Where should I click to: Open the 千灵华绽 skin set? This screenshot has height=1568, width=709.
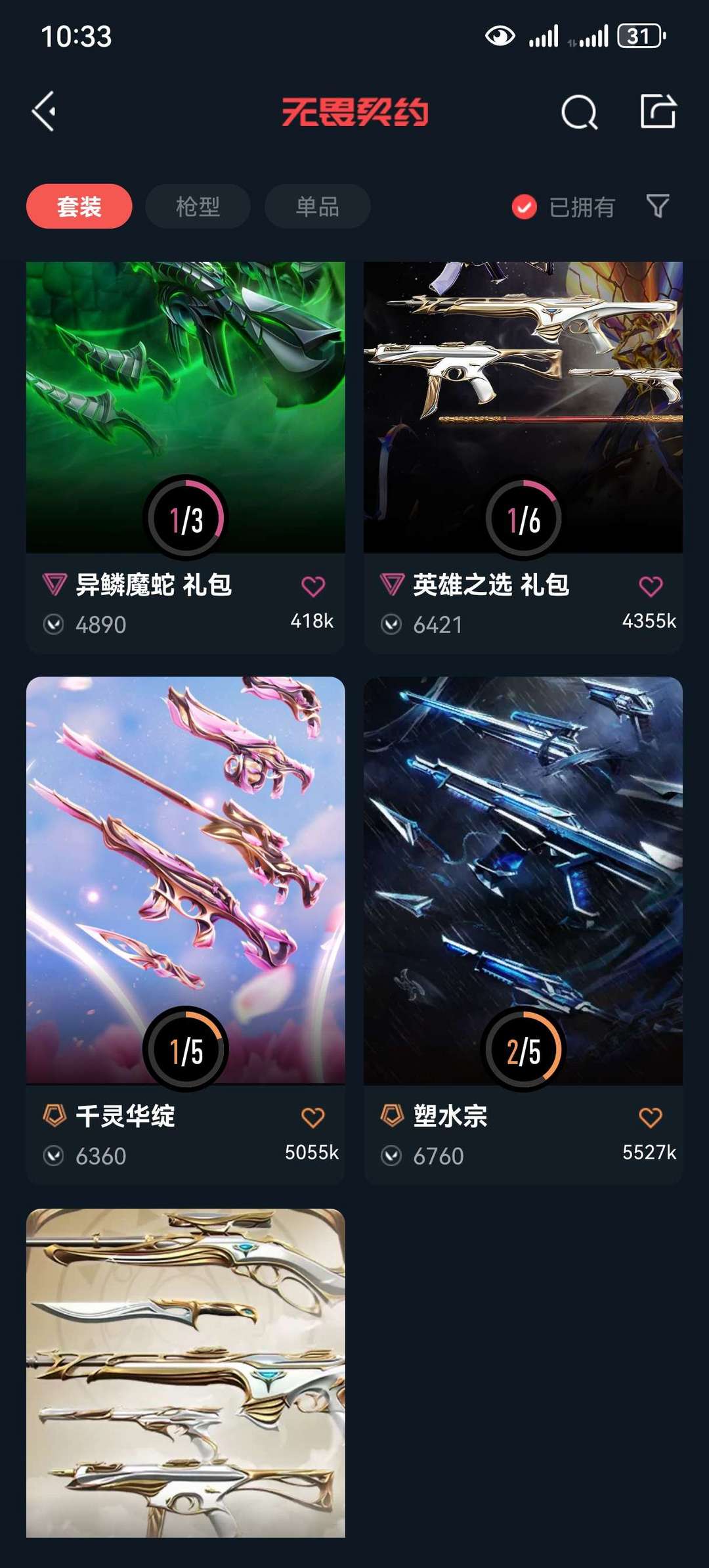185,880
